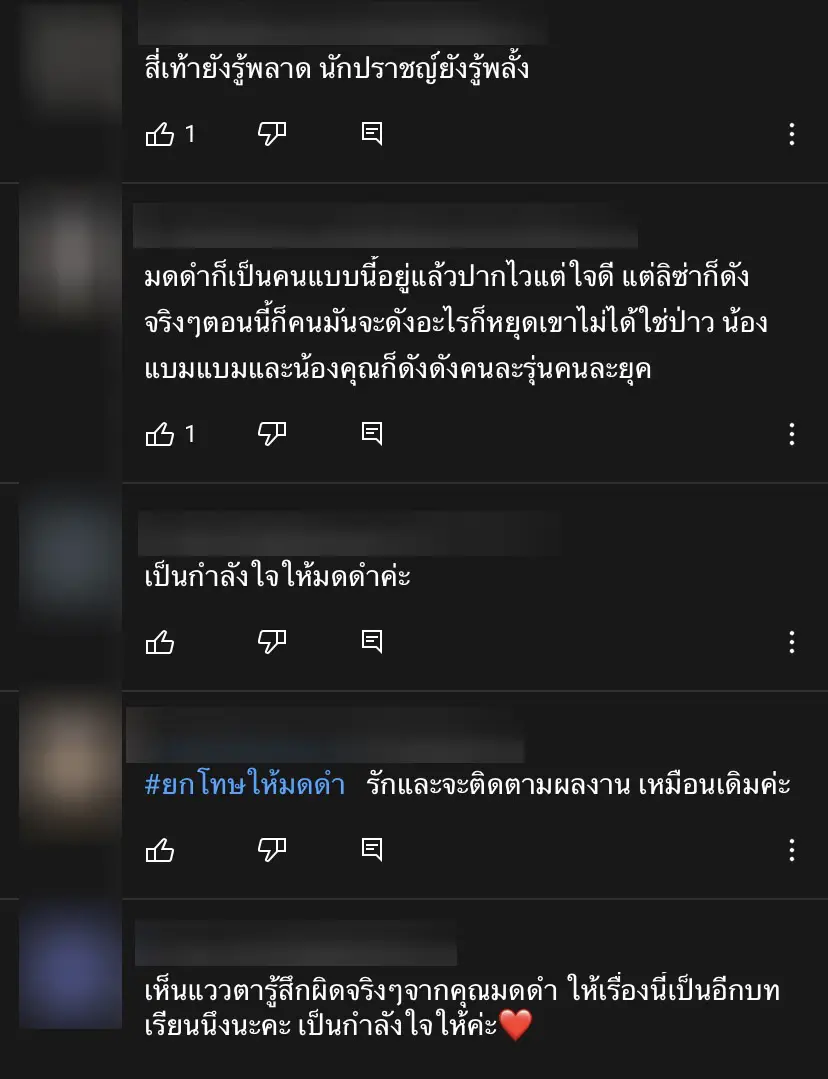Screen dimensions: 828x1079
Task: Reply to the comment 'เป็นกำลังใจให้มดดำค่ะ'
Action: (372, 642)
